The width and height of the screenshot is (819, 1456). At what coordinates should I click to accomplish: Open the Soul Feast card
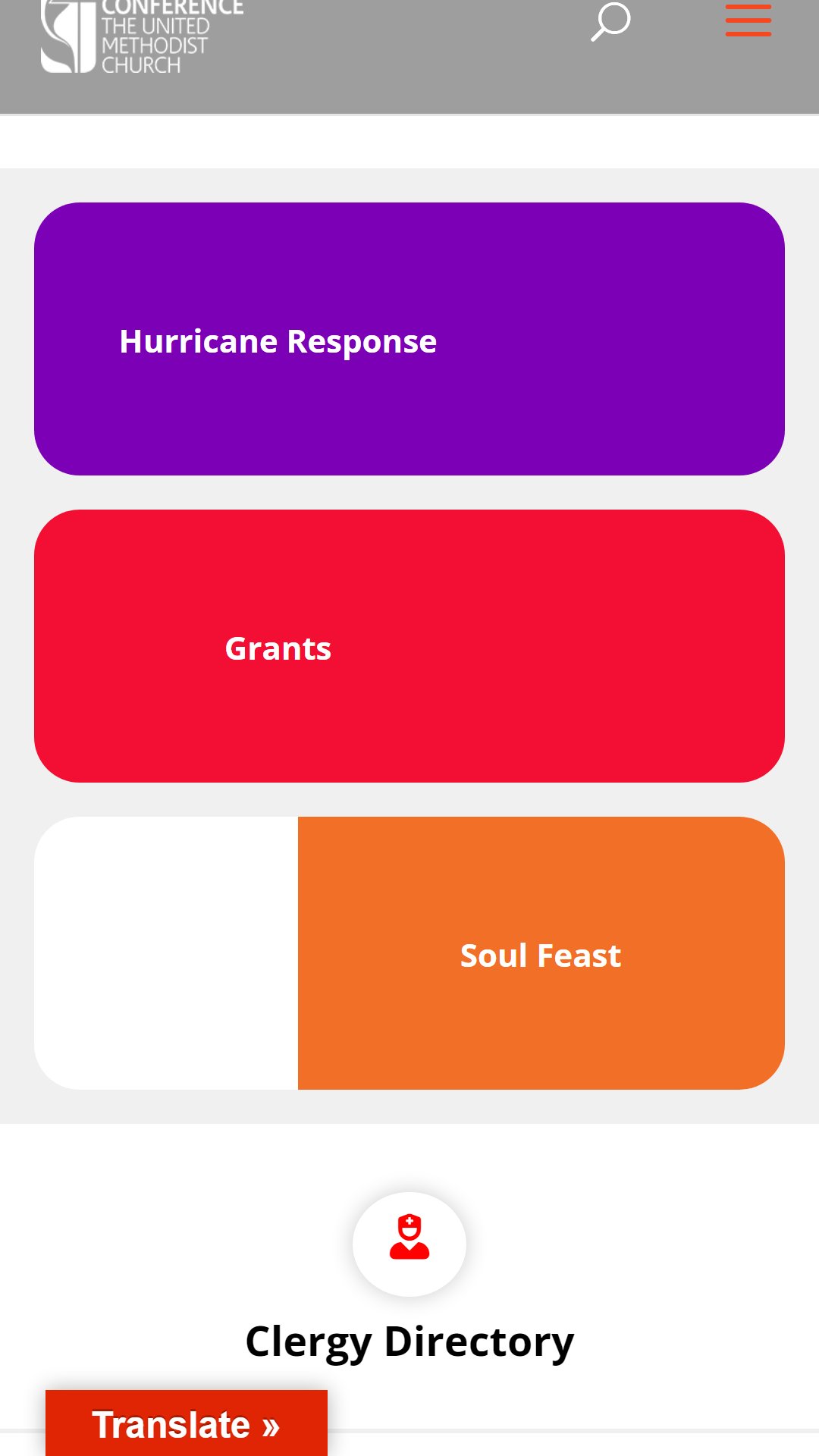point(409,953)
